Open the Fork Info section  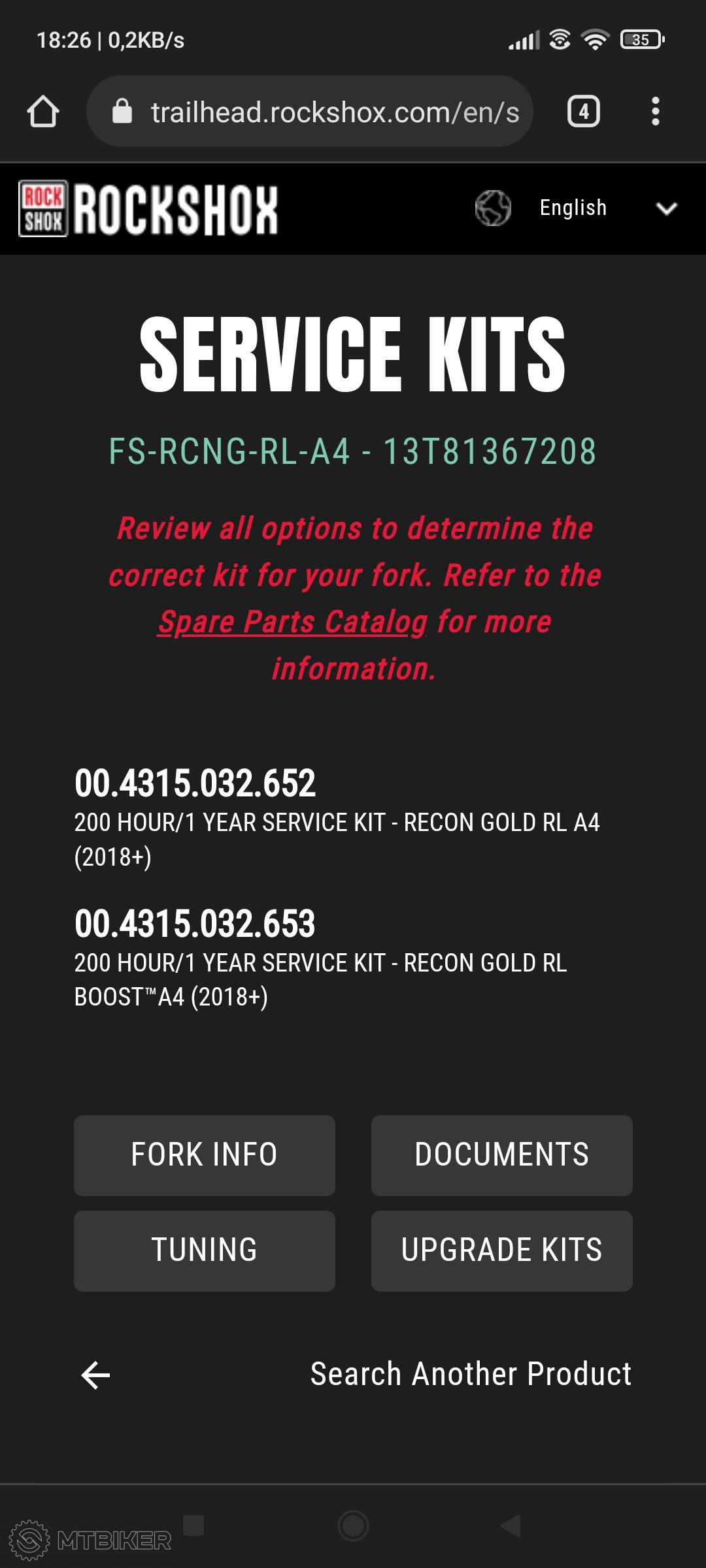click(204, 1155)
